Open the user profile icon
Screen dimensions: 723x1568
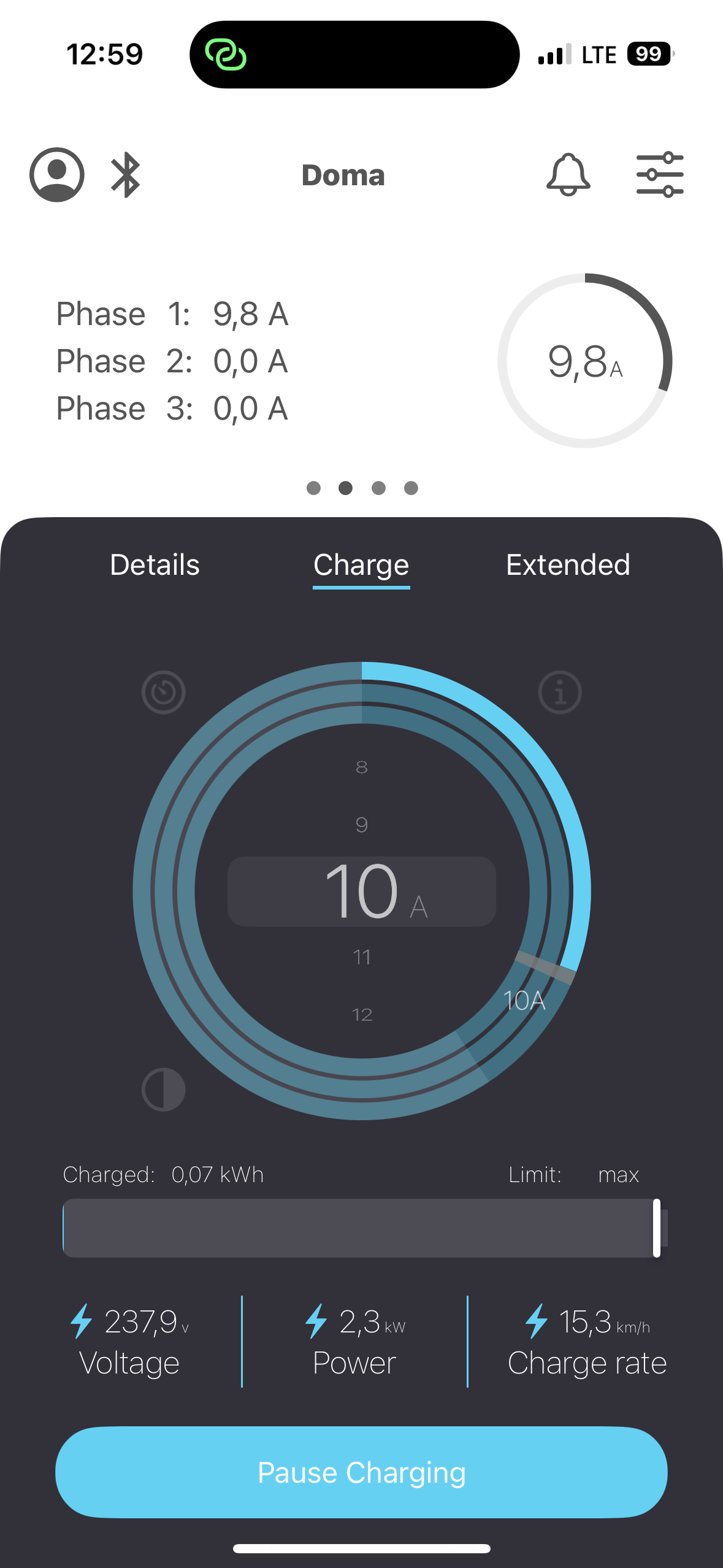(x=57, y=175)
